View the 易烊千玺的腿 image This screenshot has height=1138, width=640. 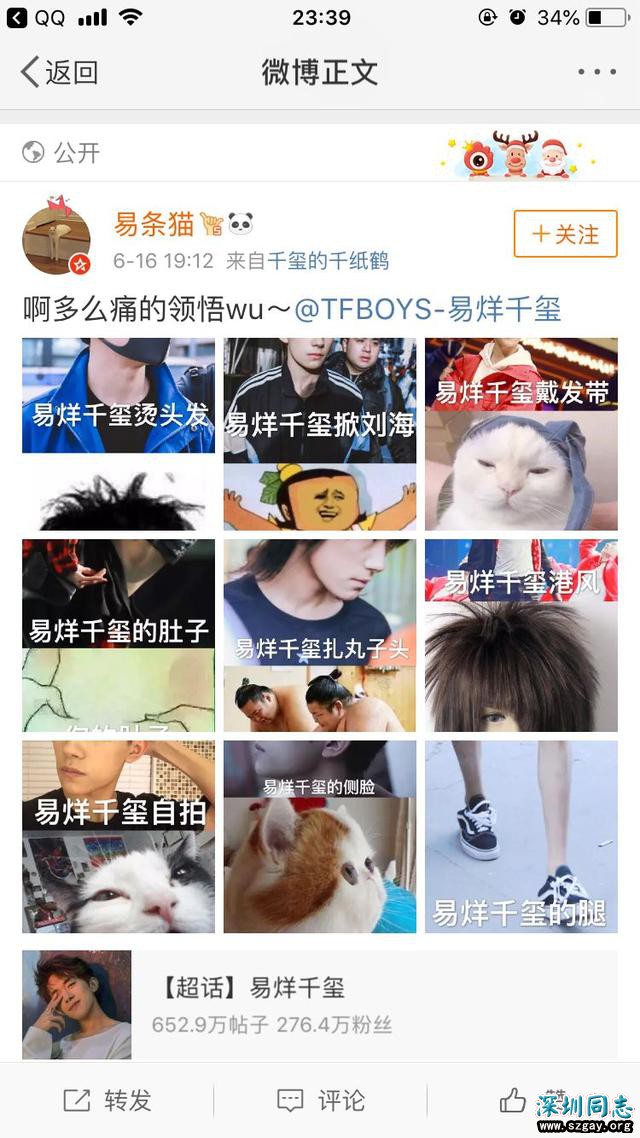pos(521,836)
